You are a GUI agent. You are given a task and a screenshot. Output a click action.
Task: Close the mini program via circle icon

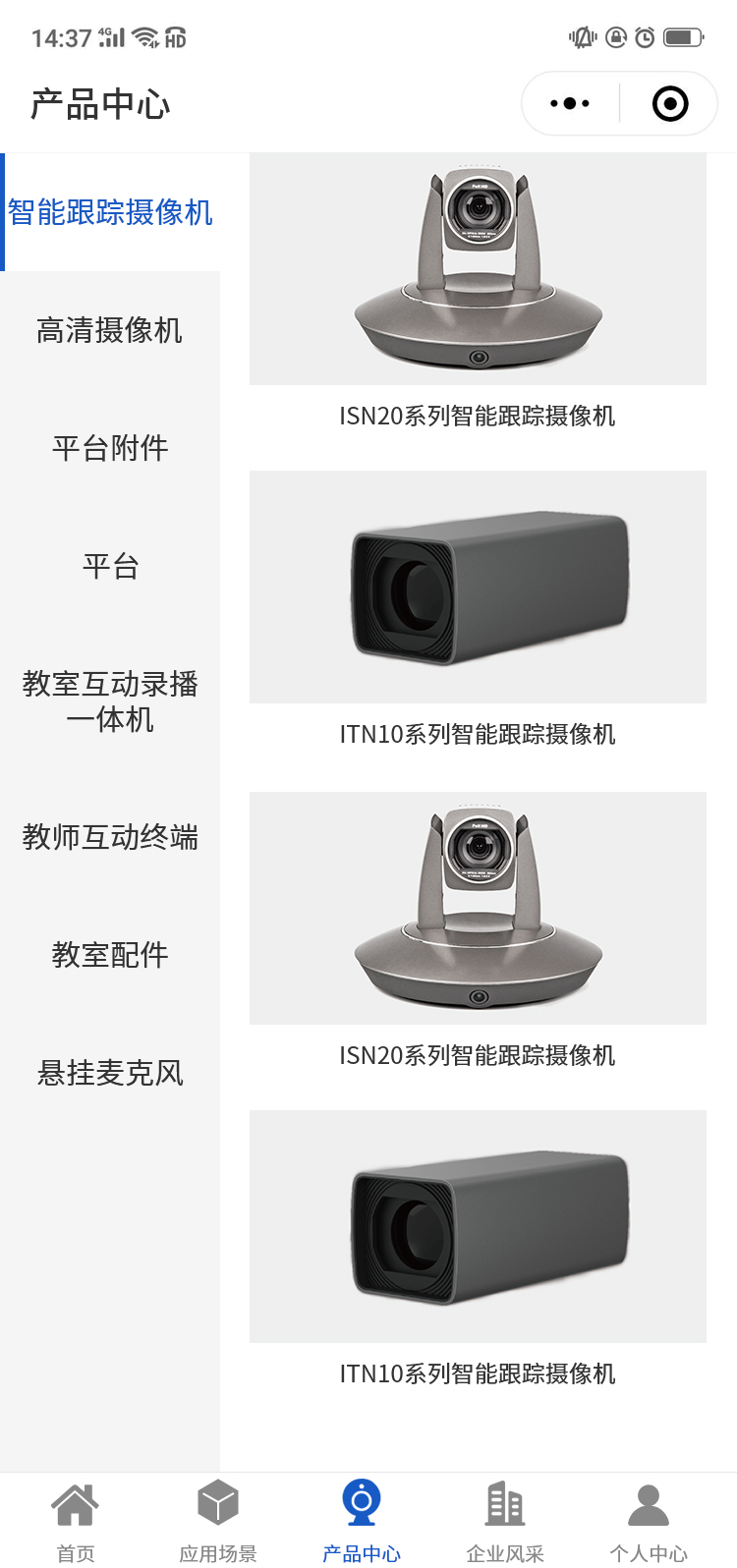pos(670,103)
